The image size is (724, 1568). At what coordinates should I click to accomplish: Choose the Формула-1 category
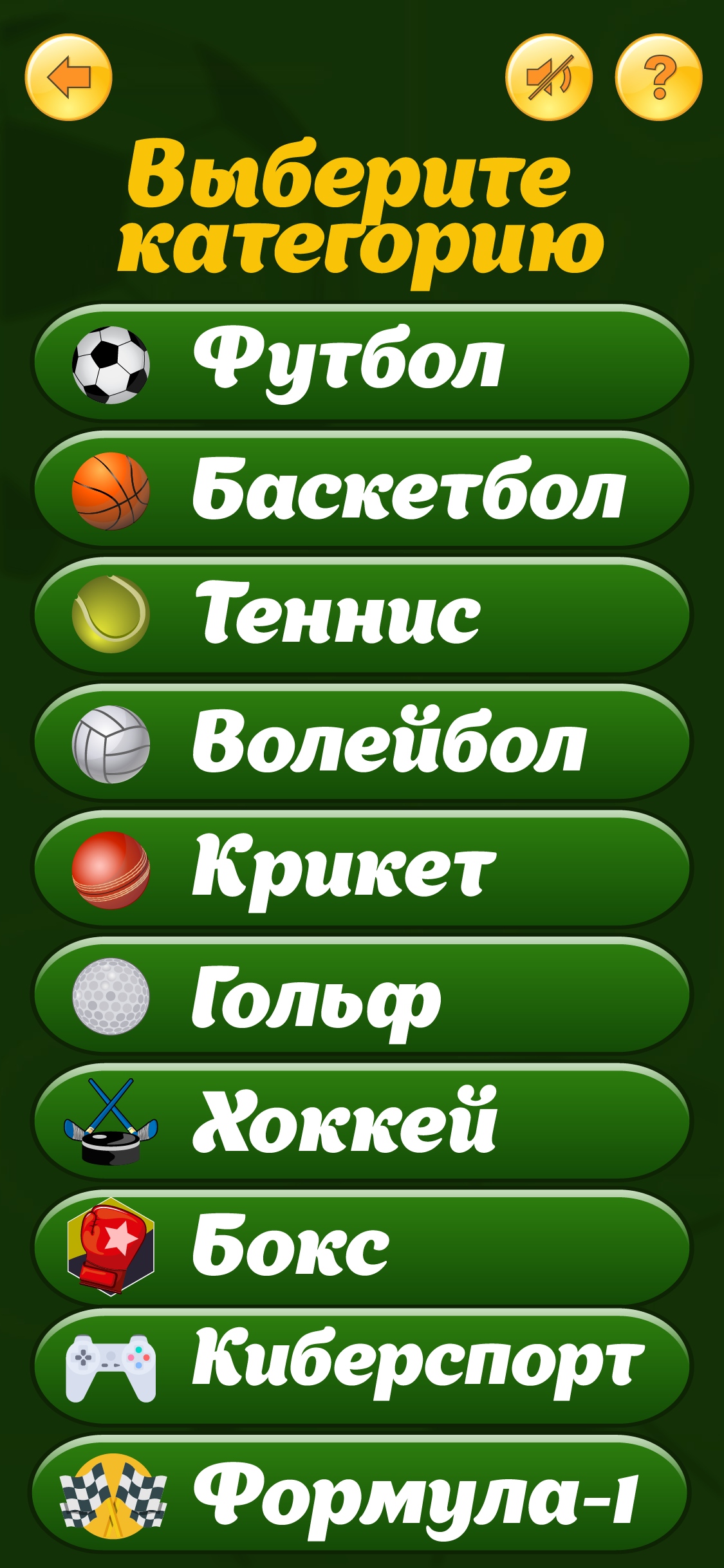click(x=360, y=1495)
